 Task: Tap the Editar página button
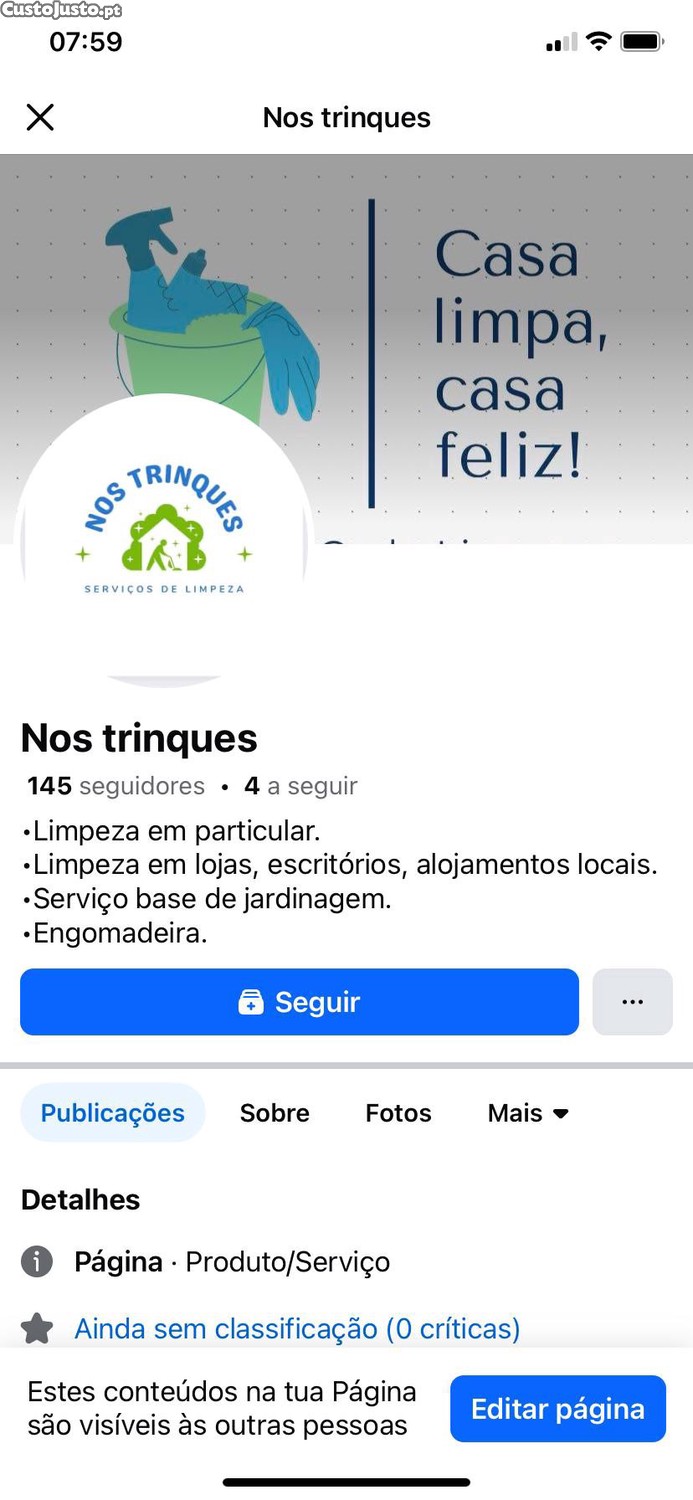click(557, 1409)
